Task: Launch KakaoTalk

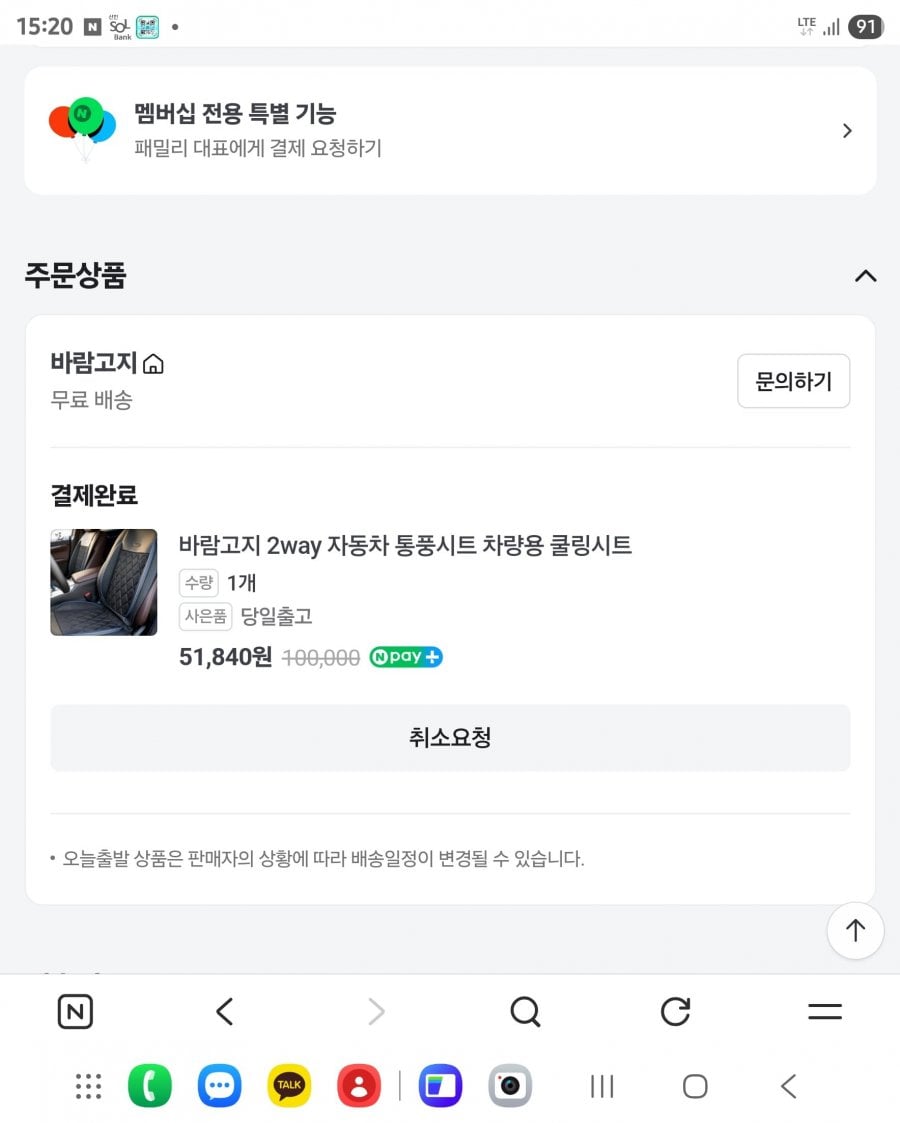Action: coord(289,1086)
